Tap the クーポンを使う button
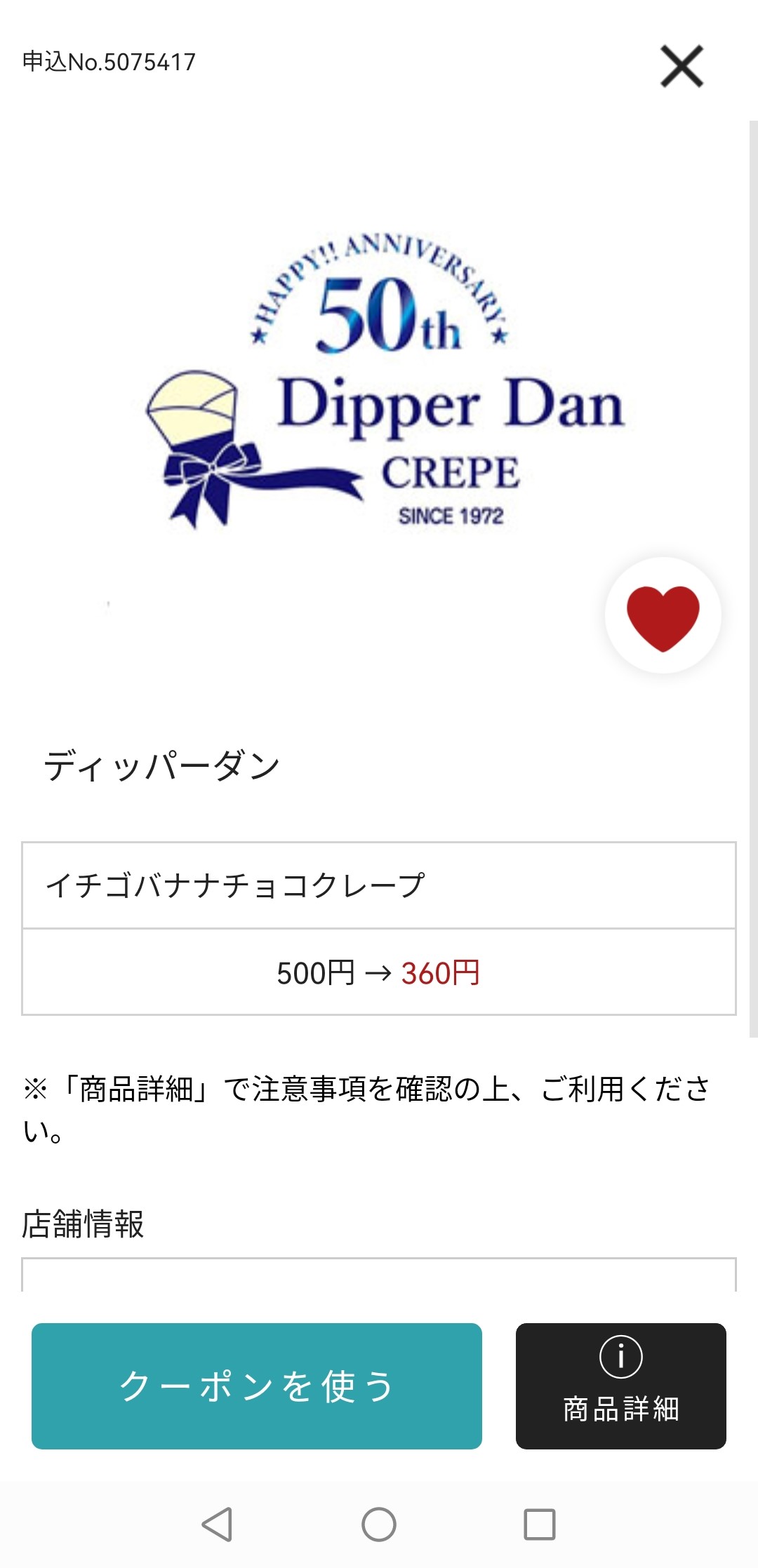 pyautogui.click(x=257, y=1386)
